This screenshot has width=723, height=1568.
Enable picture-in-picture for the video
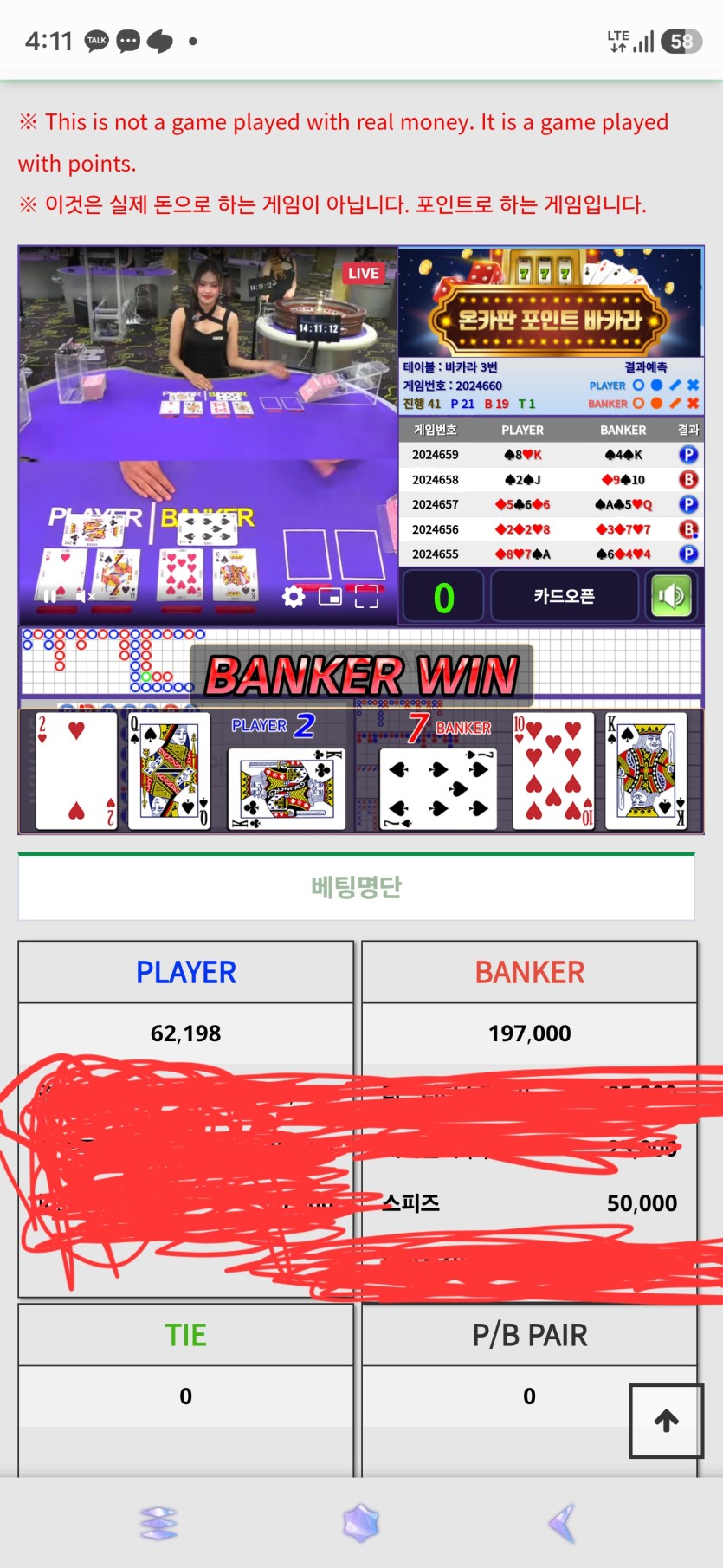330,596
